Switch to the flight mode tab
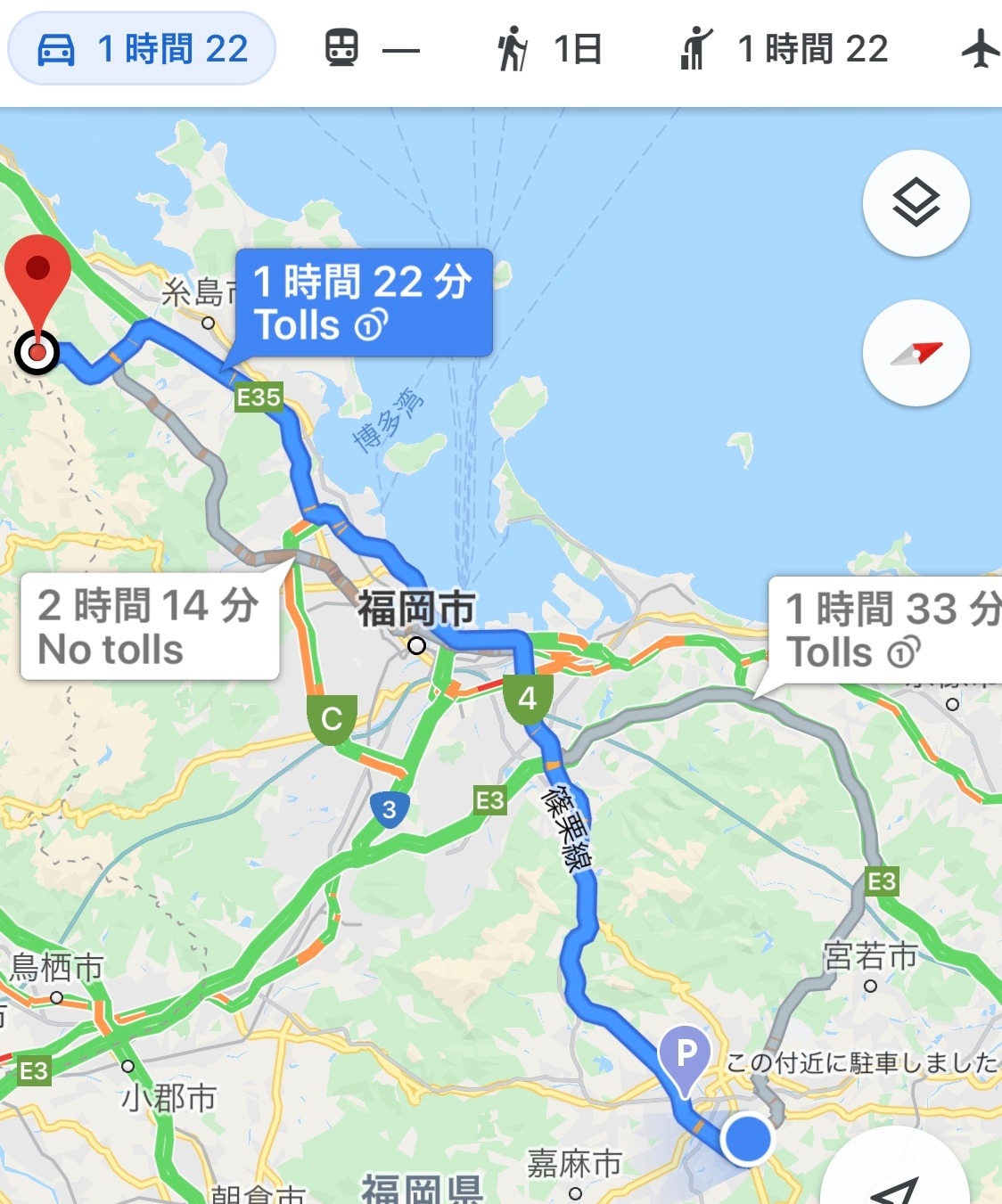 tap(980, 49)
